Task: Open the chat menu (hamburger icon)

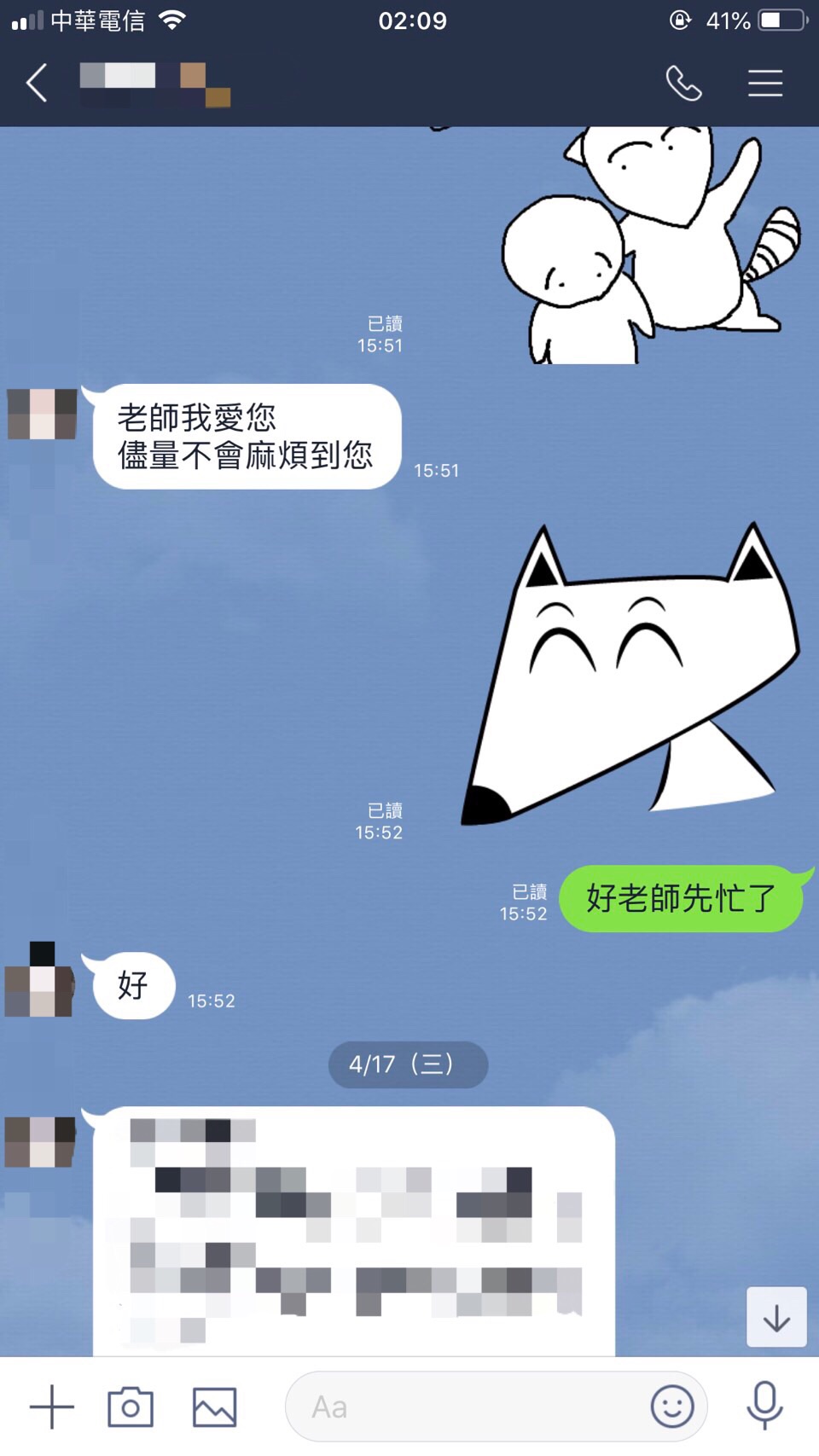Action: 765,84
